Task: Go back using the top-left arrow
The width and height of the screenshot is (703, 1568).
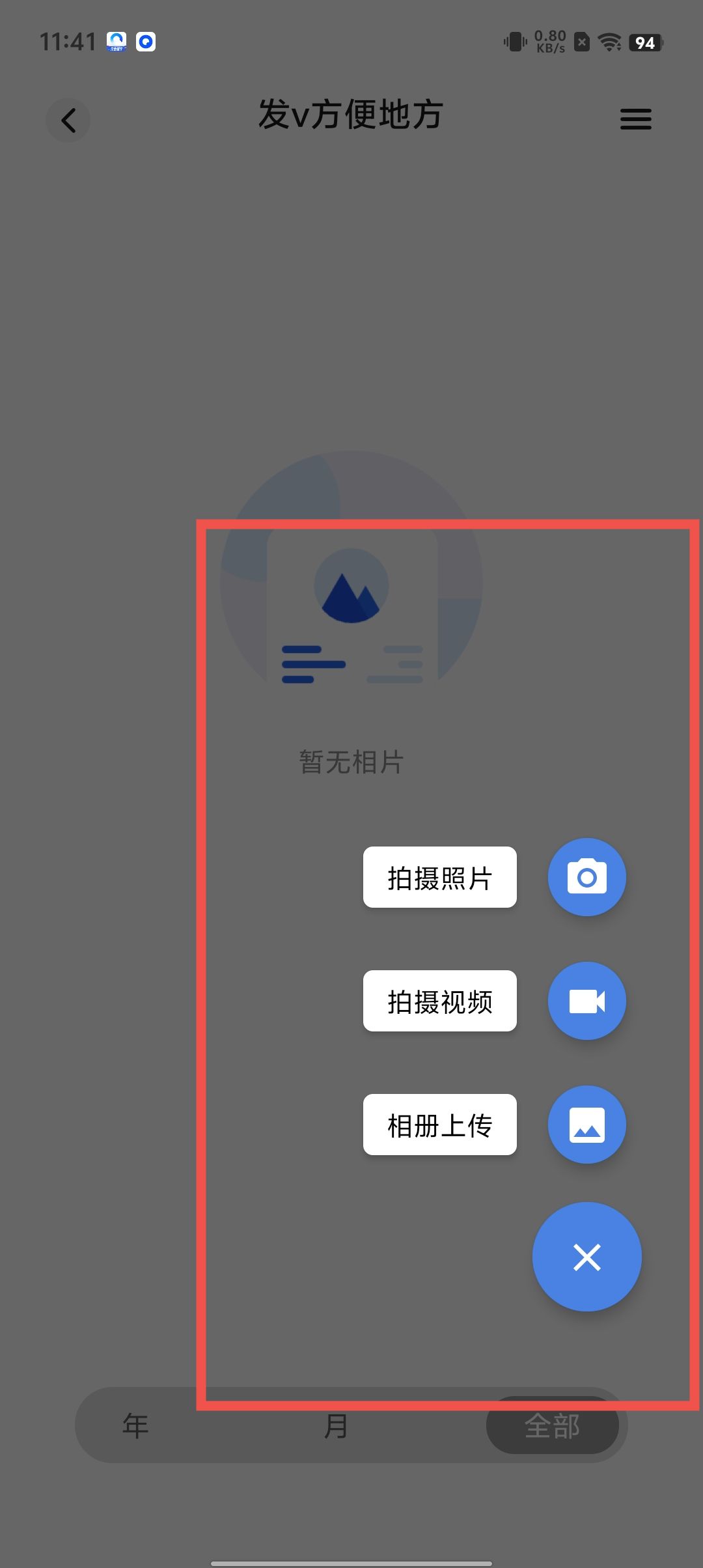Action: coord(68,120)
